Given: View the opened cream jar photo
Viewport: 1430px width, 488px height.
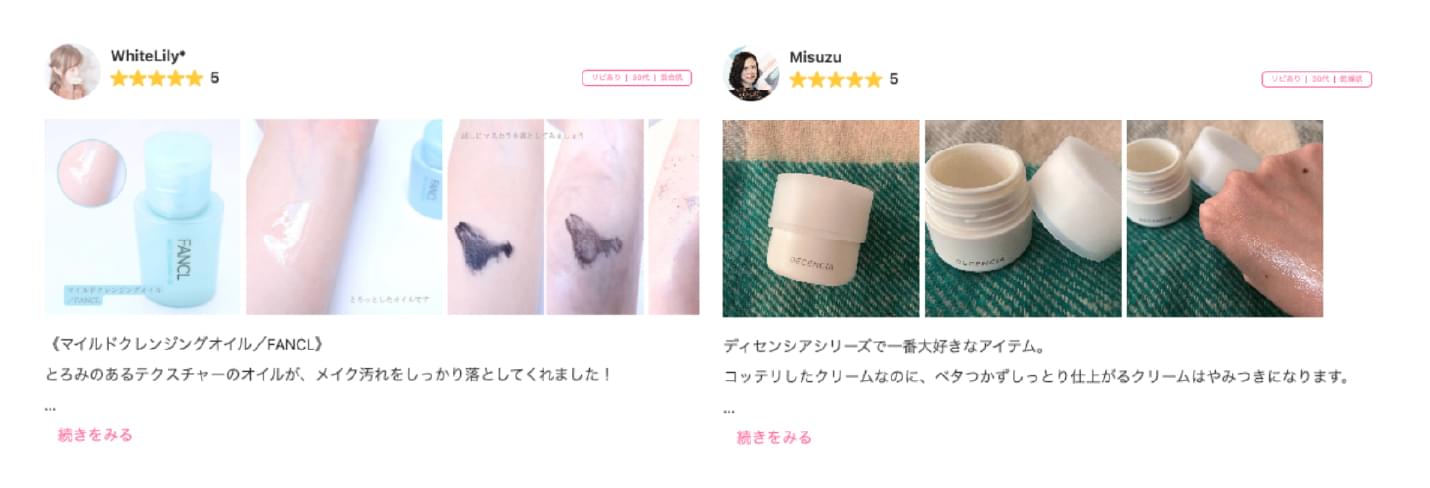Looking at the screenshot, I should [1022, 218].
